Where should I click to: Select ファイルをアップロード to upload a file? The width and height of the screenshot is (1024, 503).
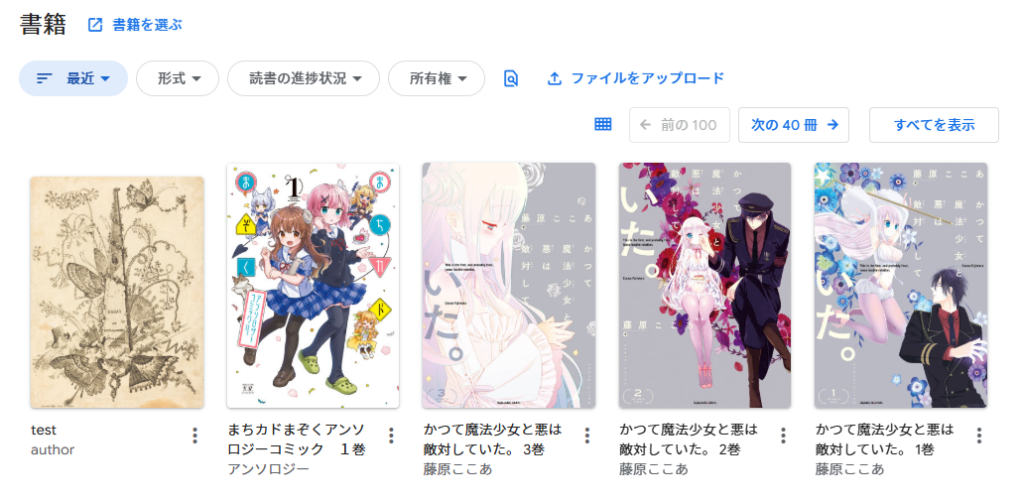pyautogui.click(x=636, y=78)
